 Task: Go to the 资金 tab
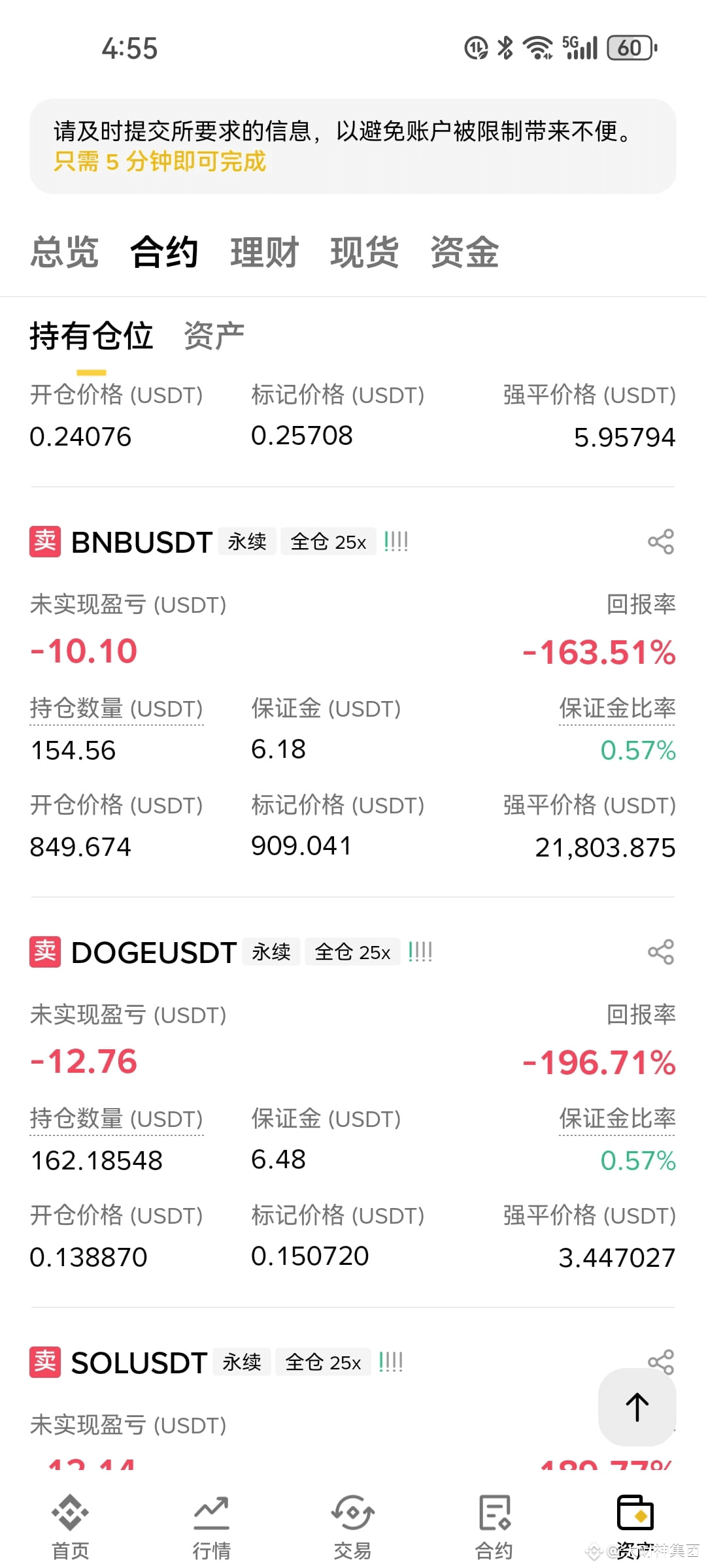coord(464,252)
